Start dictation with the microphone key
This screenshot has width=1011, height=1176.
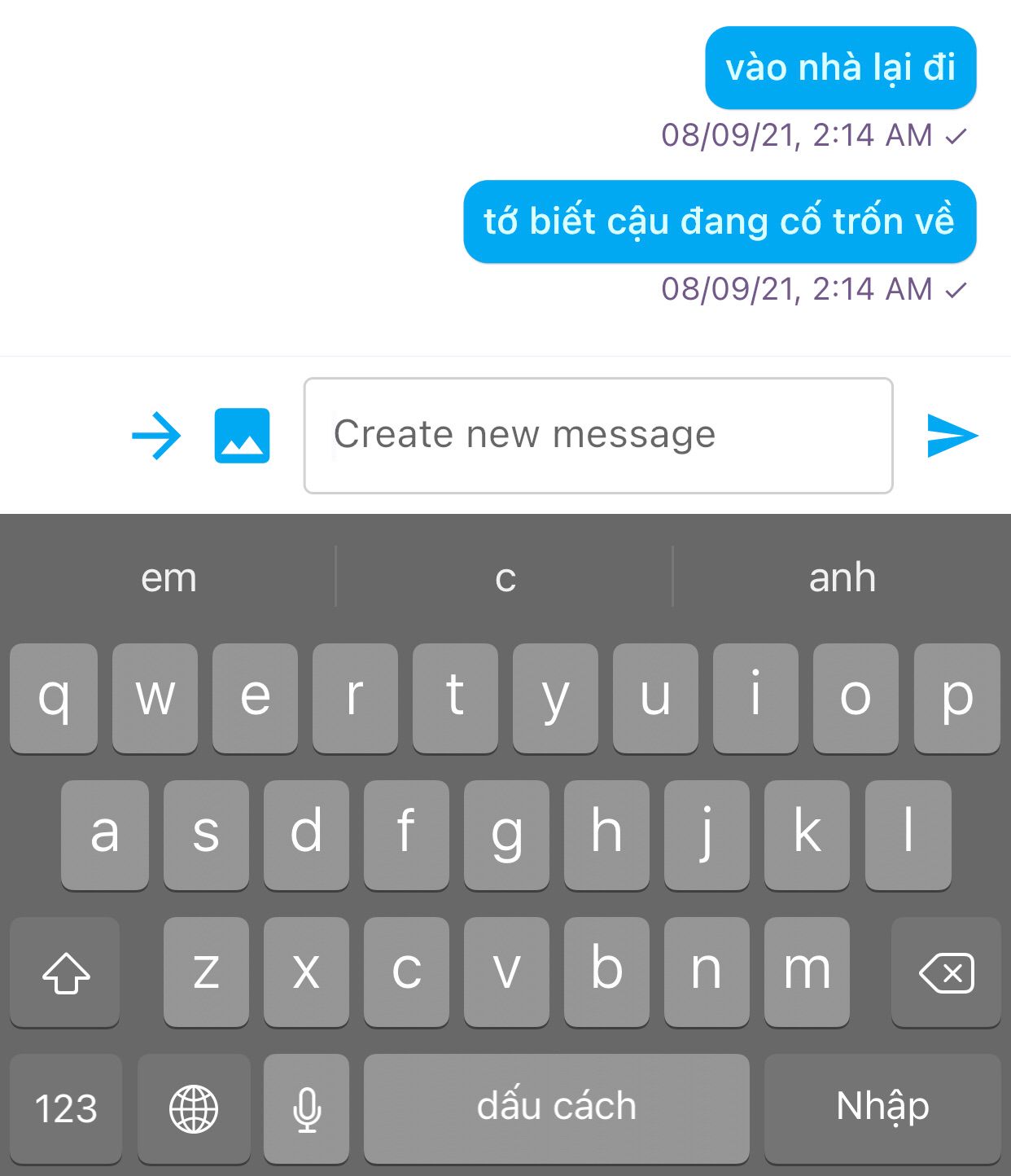307,1108
